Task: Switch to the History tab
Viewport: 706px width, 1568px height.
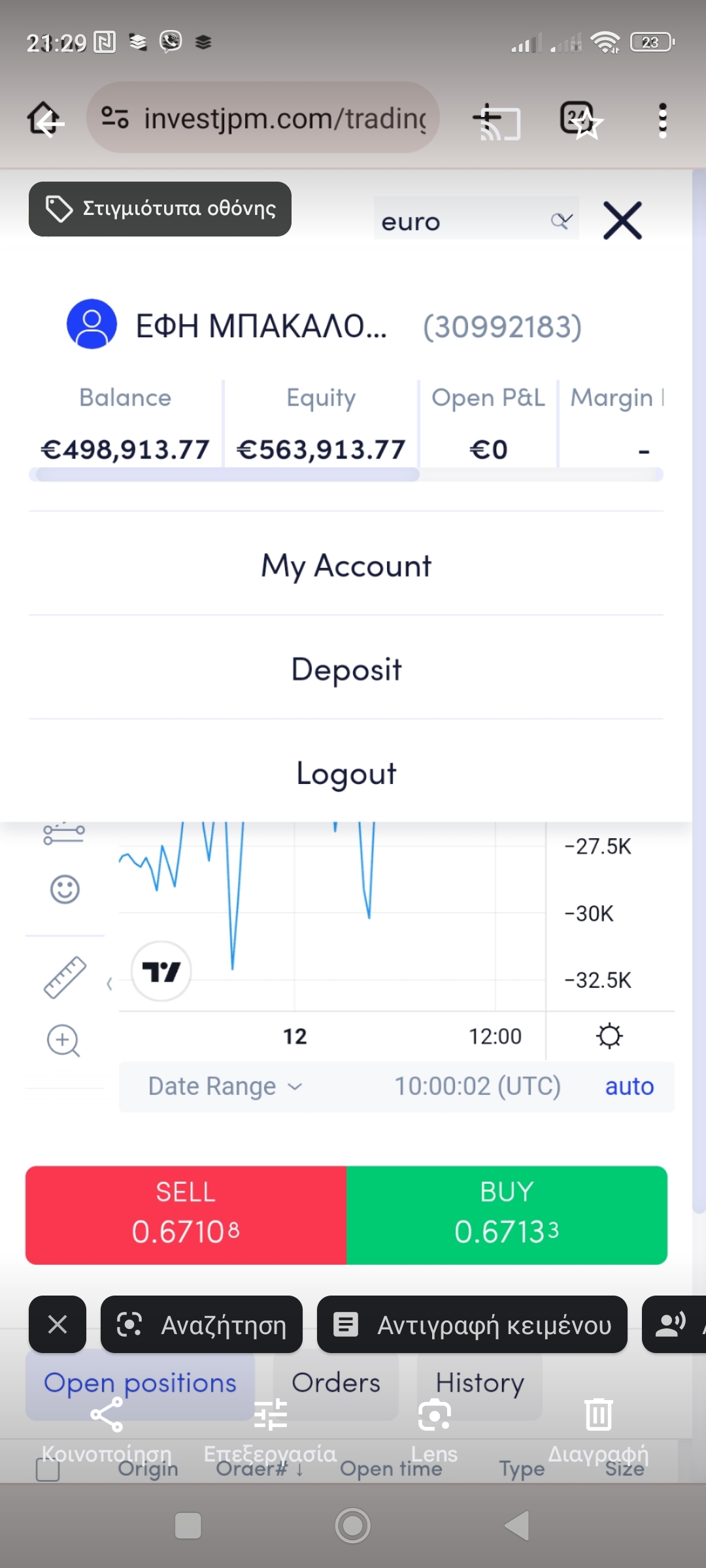Action: (479, 1382)
